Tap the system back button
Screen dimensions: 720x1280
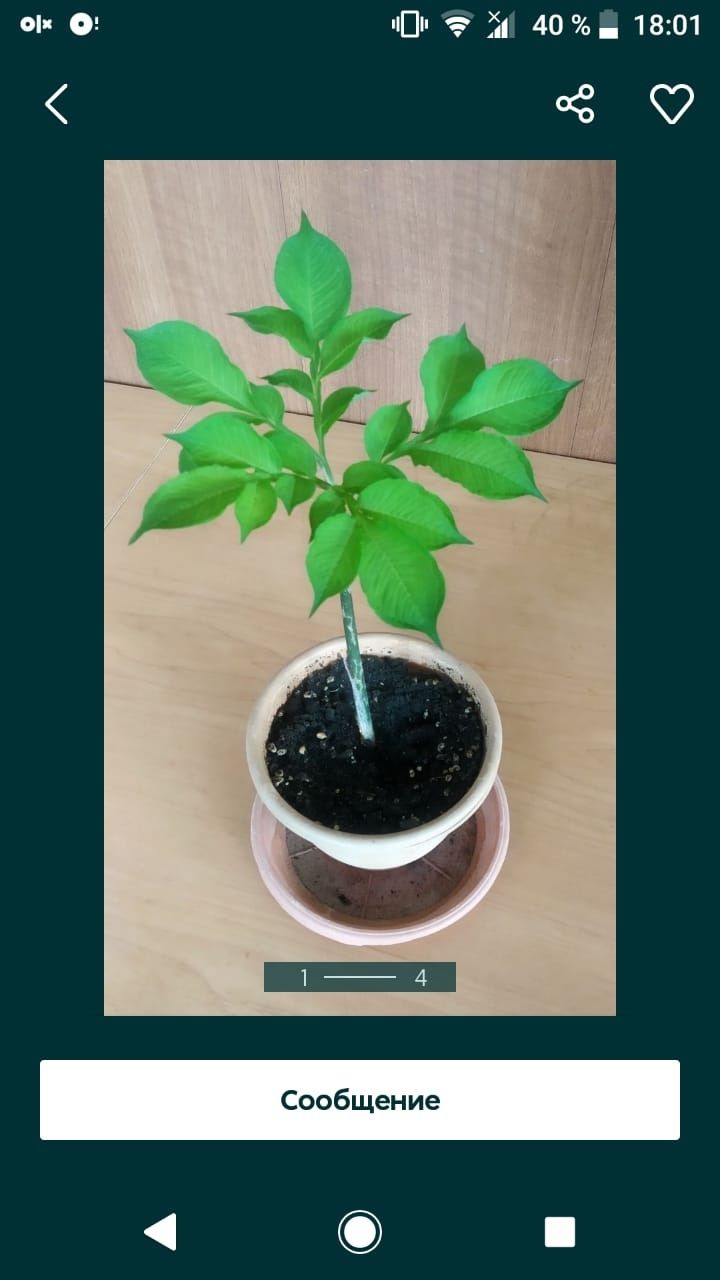pos(160,1232)
